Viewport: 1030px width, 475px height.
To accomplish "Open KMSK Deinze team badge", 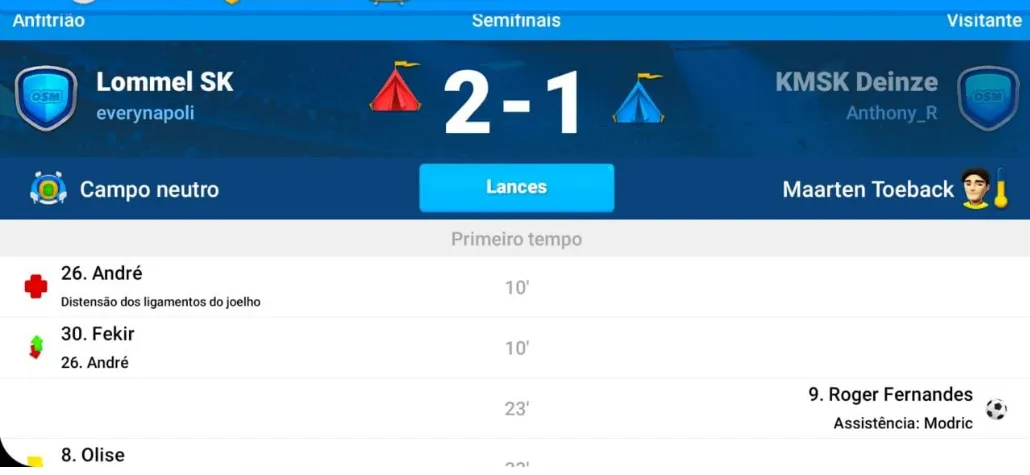I will coord(988,98).
